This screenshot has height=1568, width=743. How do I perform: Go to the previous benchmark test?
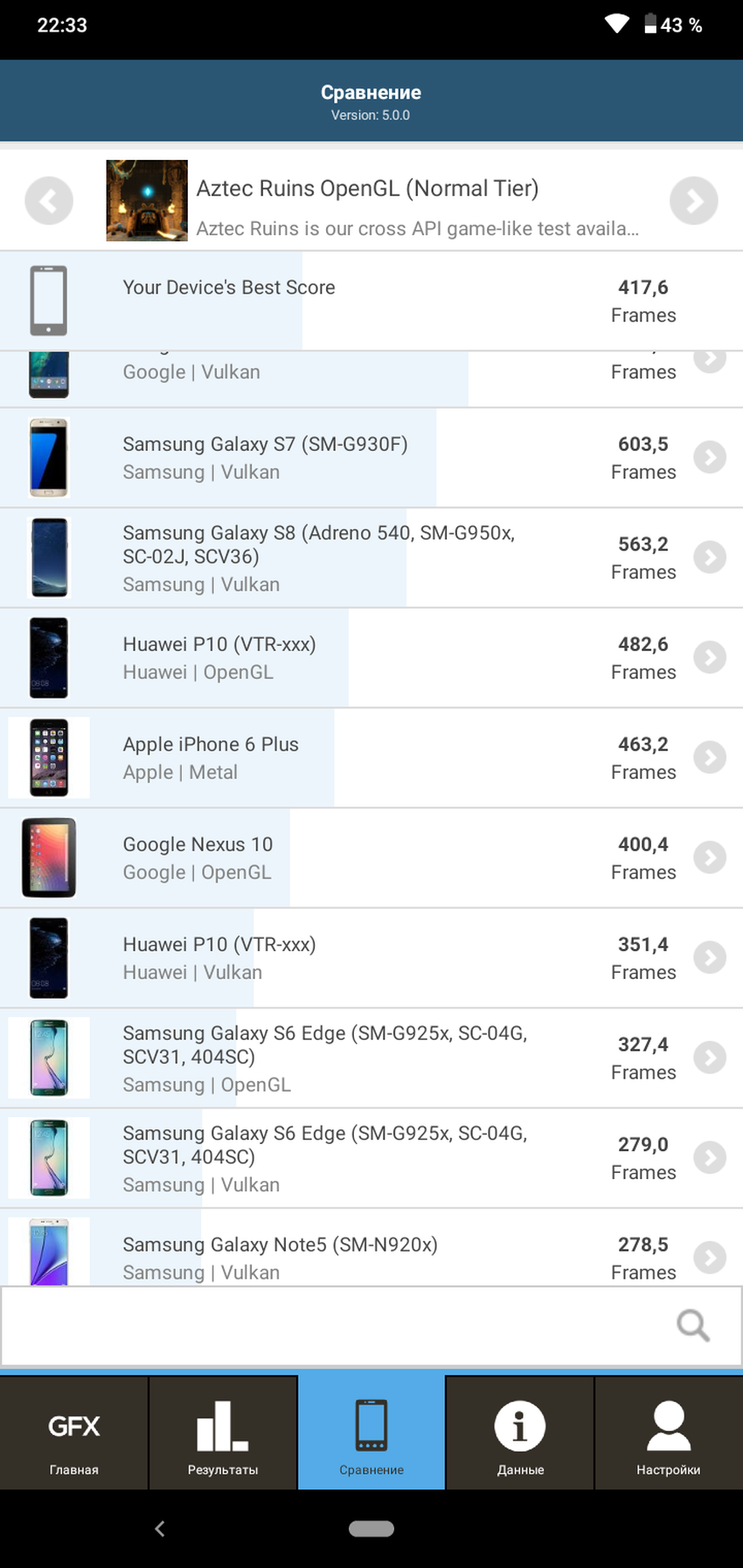click(x=49, y=201)
